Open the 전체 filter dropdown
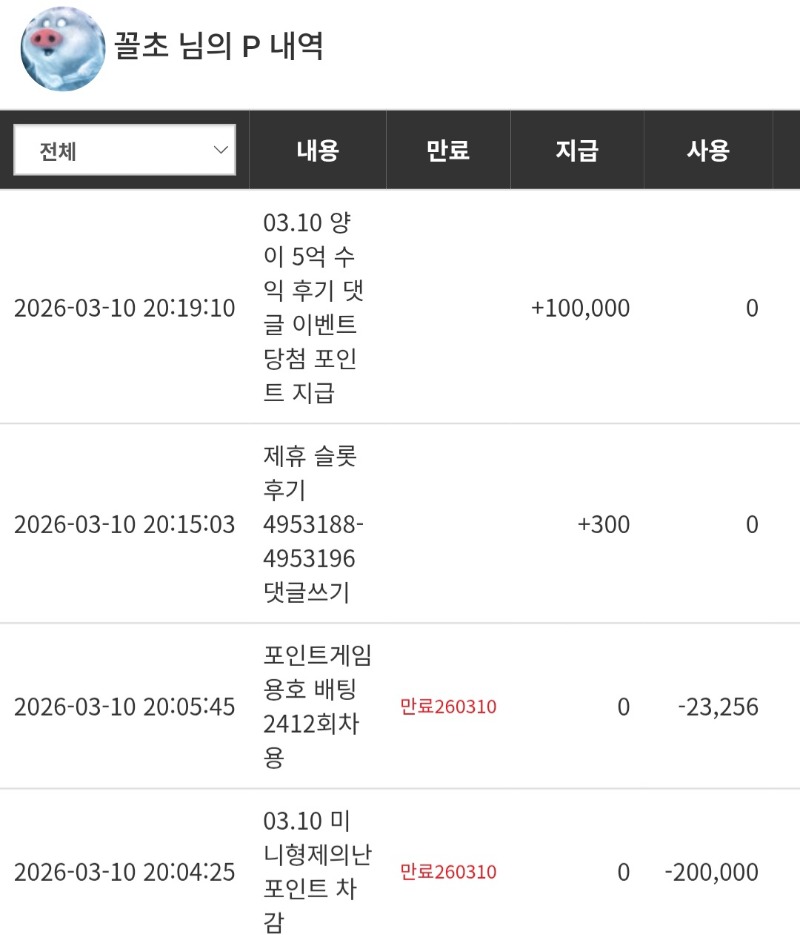The image size is (800, 935). (x=125, y=151)
